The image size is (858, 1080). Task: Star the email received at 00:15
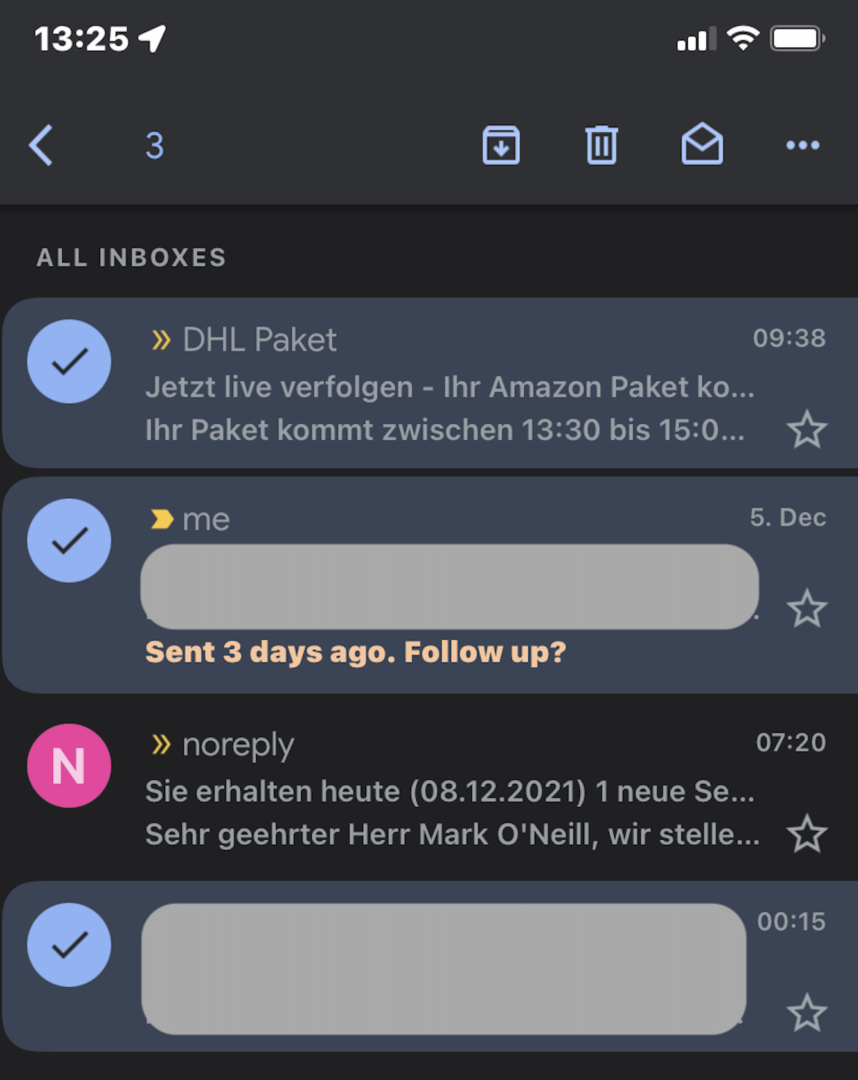806,1013
